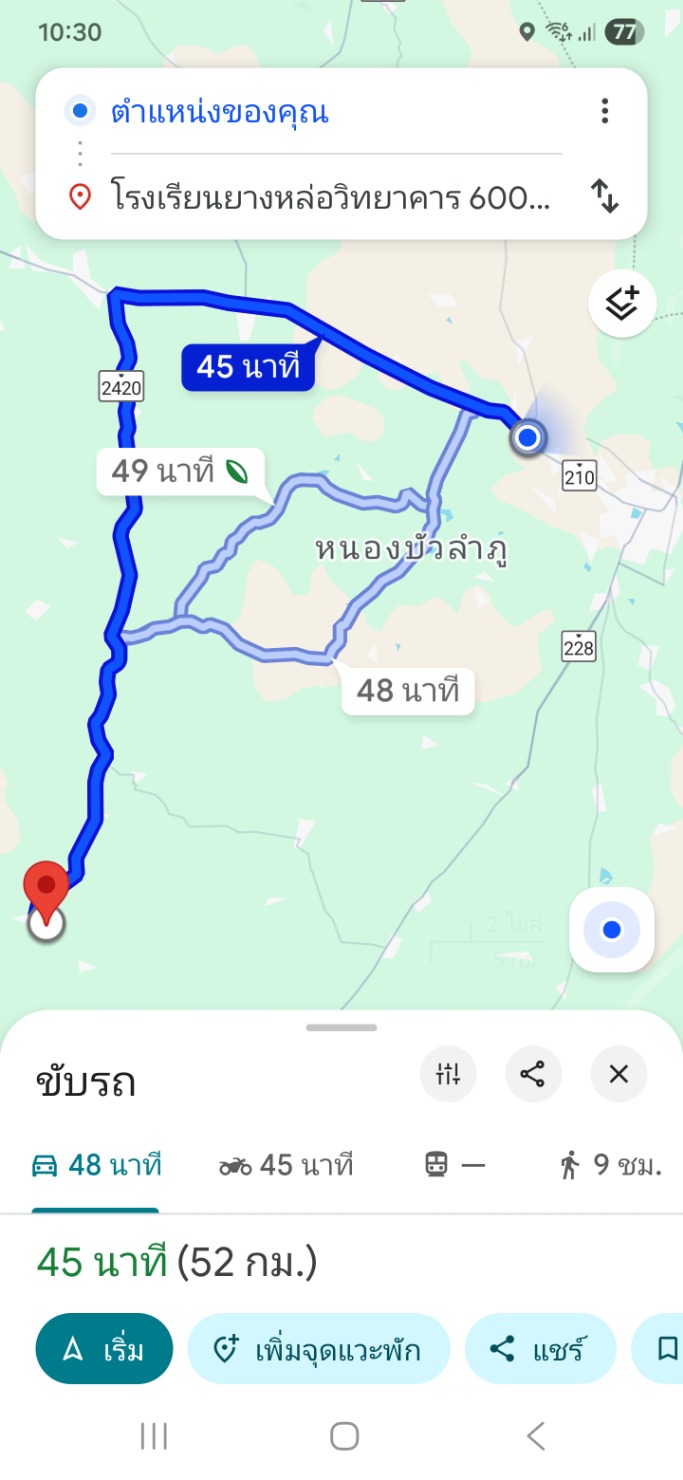Open route options settings
The image size is (683, 1480).
[448, 1075]
